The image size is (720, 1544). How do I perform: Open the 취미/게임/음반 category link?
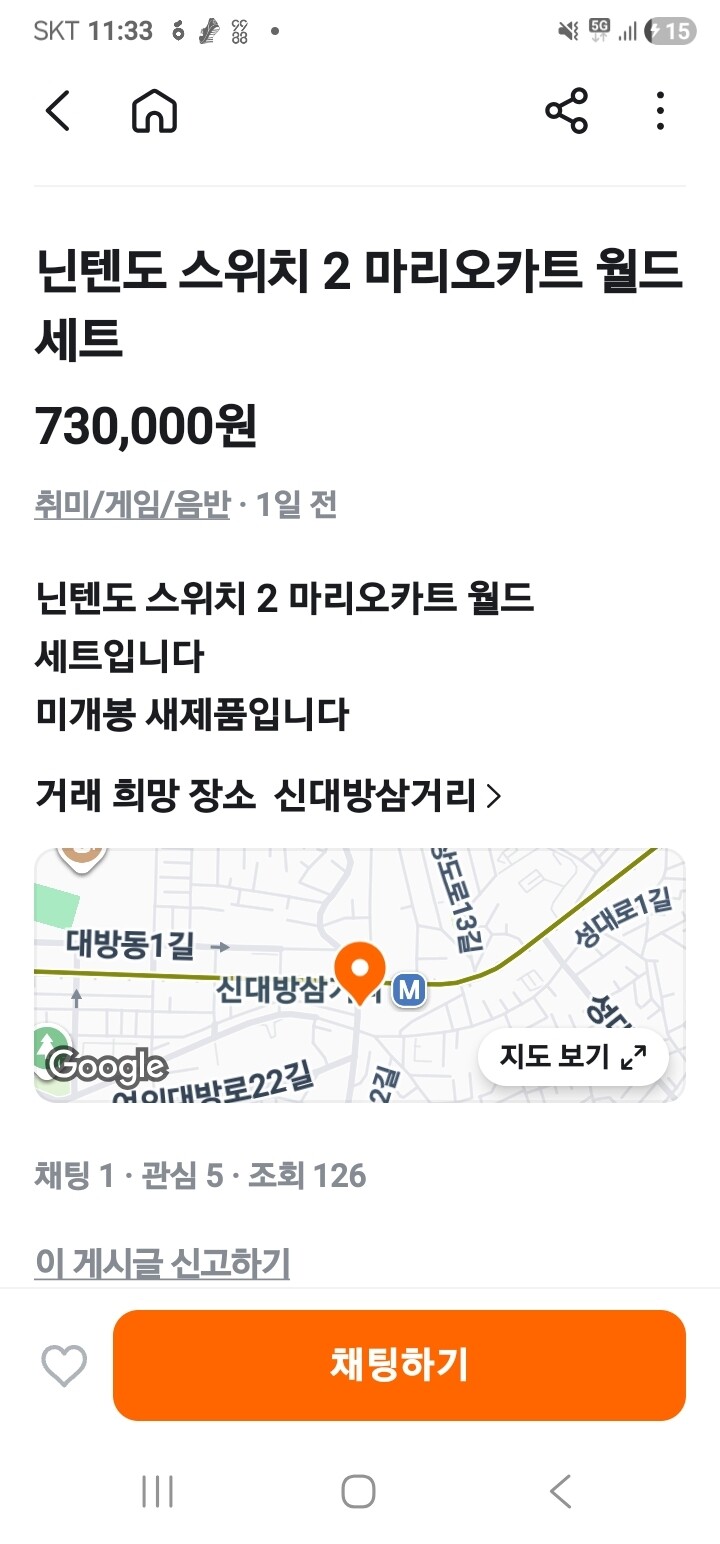(132, 505)
